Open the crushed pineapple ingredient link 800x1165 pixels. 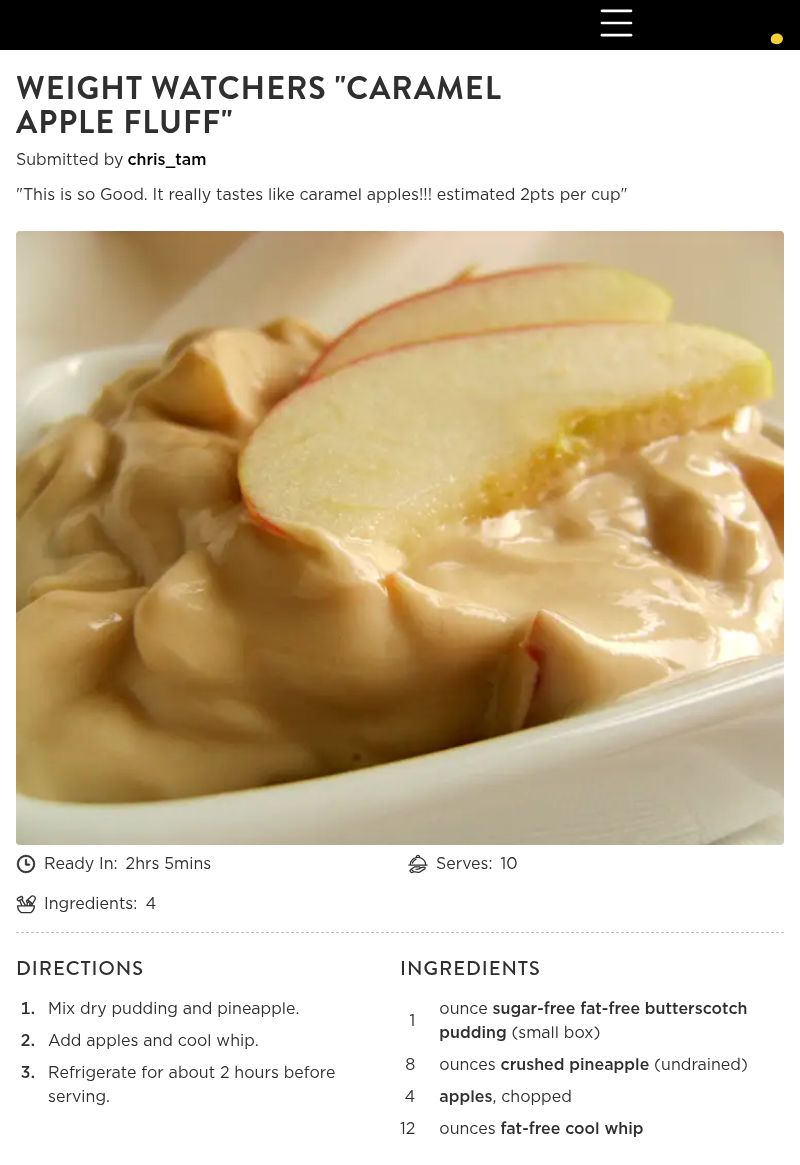coord(574,1065)
